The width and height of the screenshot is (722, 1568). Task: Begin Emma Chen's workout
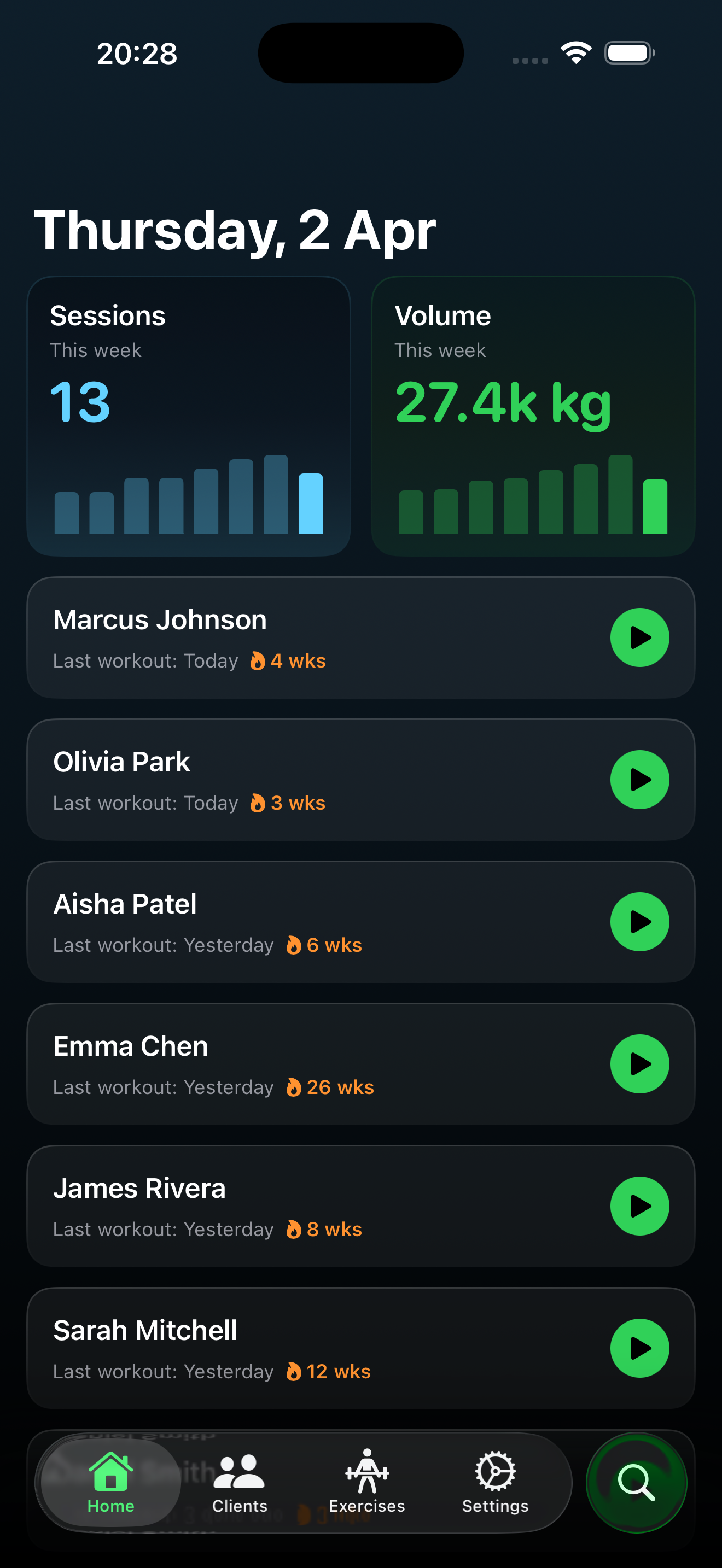pos(639,1063)
